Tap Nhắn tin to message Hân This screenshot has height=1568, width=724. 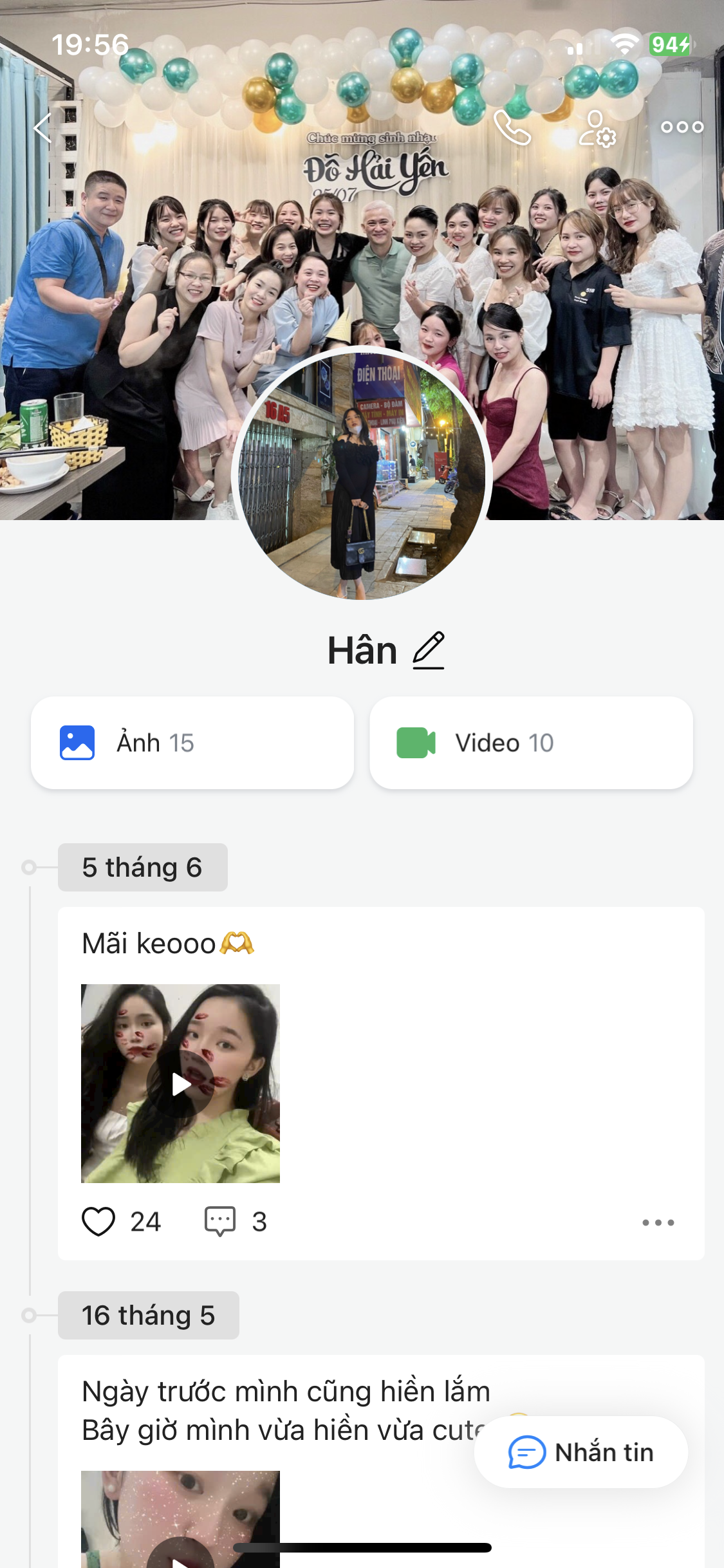[580, 1453]
